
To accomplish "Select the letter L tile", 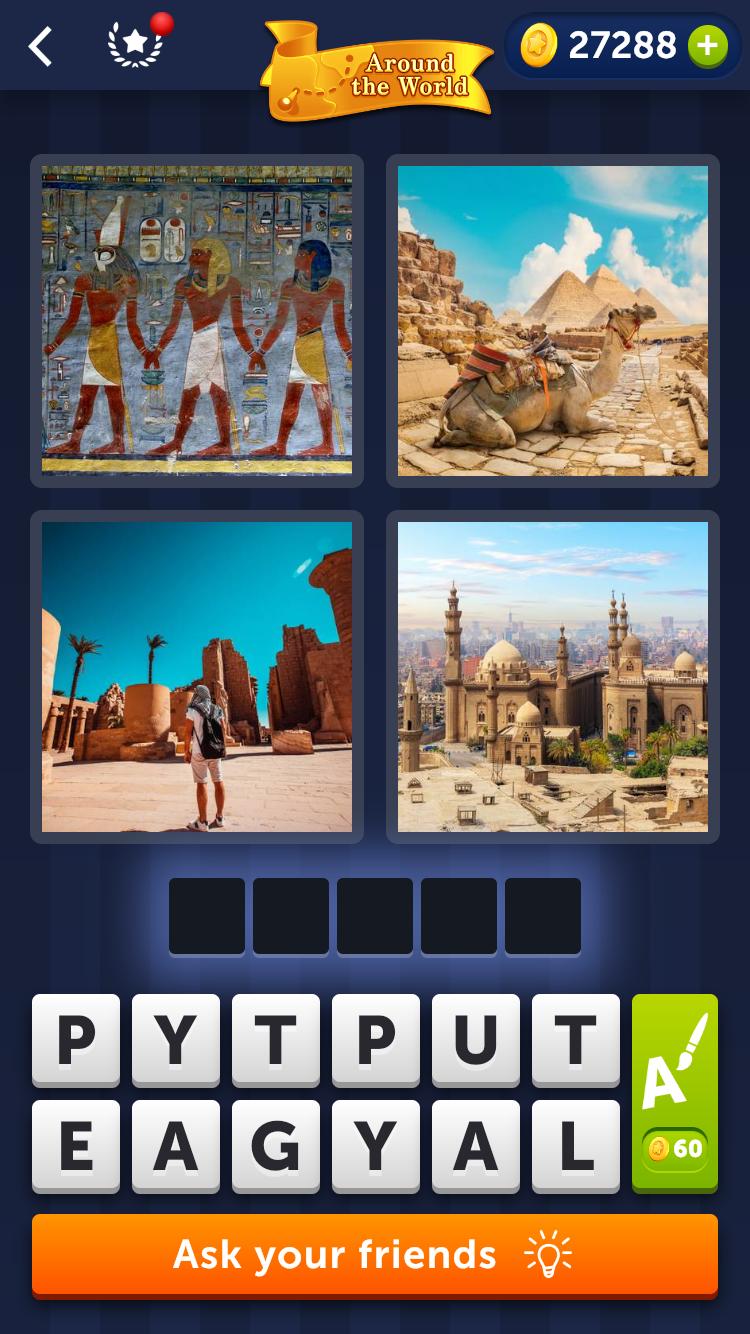I will 576,1146.
